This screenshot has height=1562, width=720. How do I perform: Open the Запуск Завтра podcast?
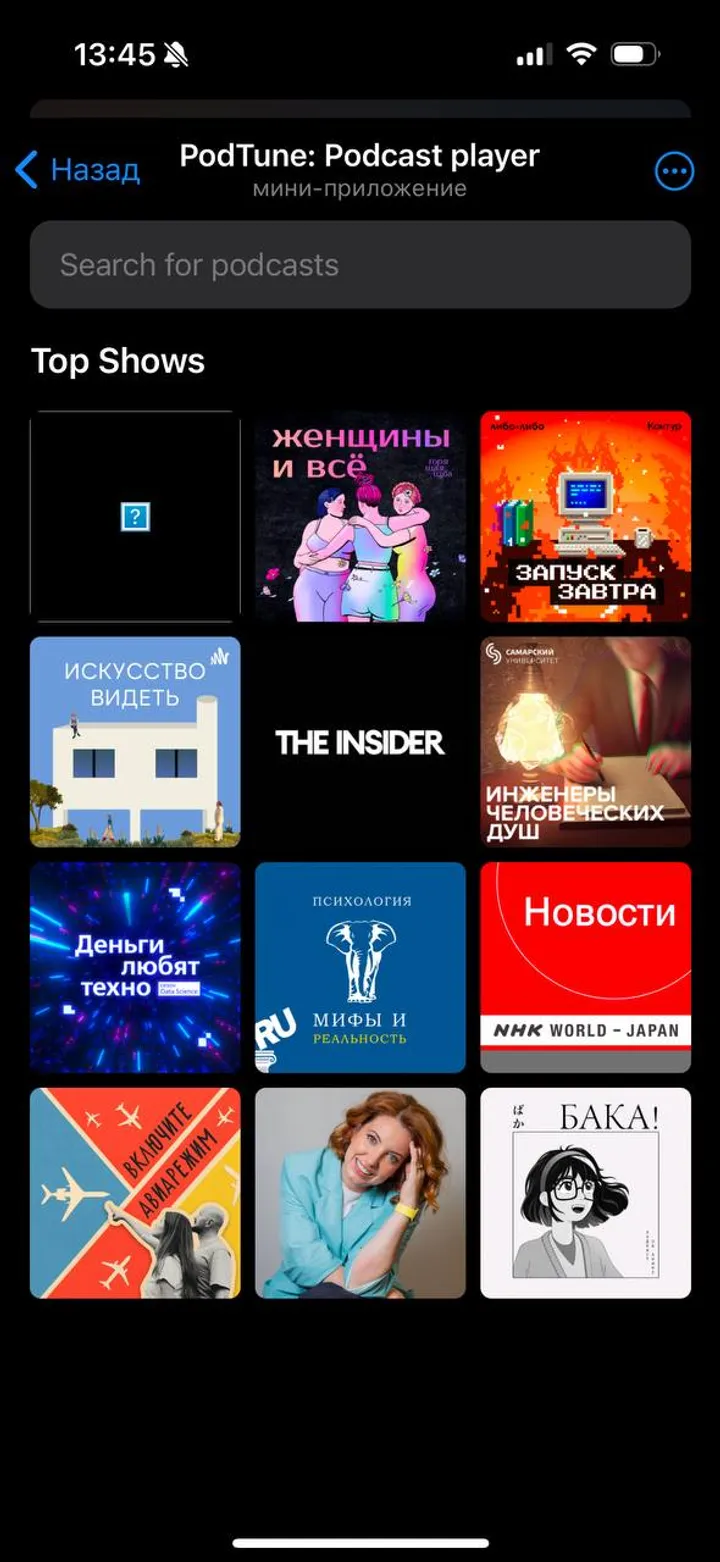[x=585, y=516]
